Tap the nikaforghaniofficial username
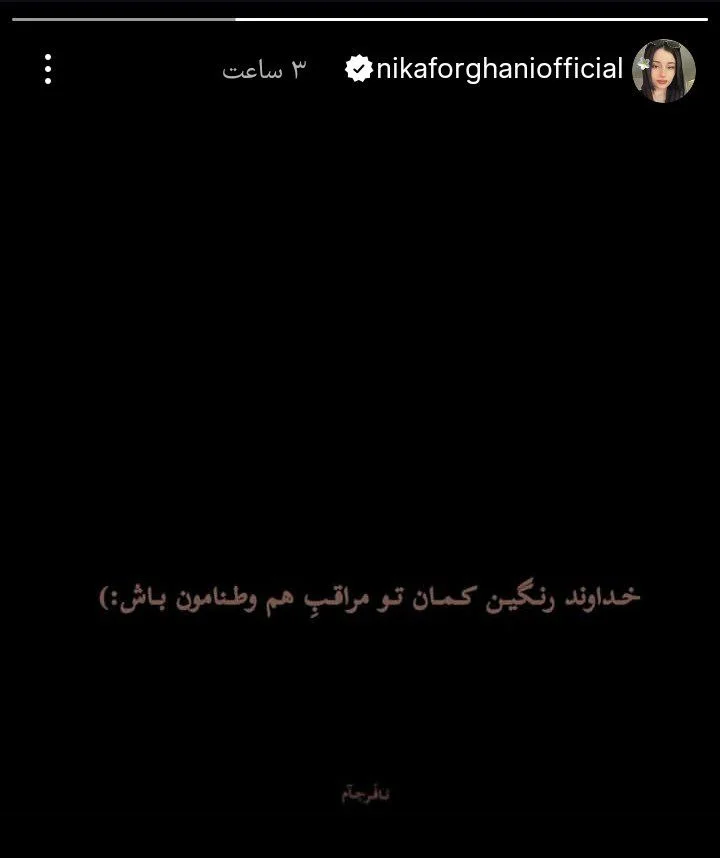The image size is (720, 858). click(499, 69)
